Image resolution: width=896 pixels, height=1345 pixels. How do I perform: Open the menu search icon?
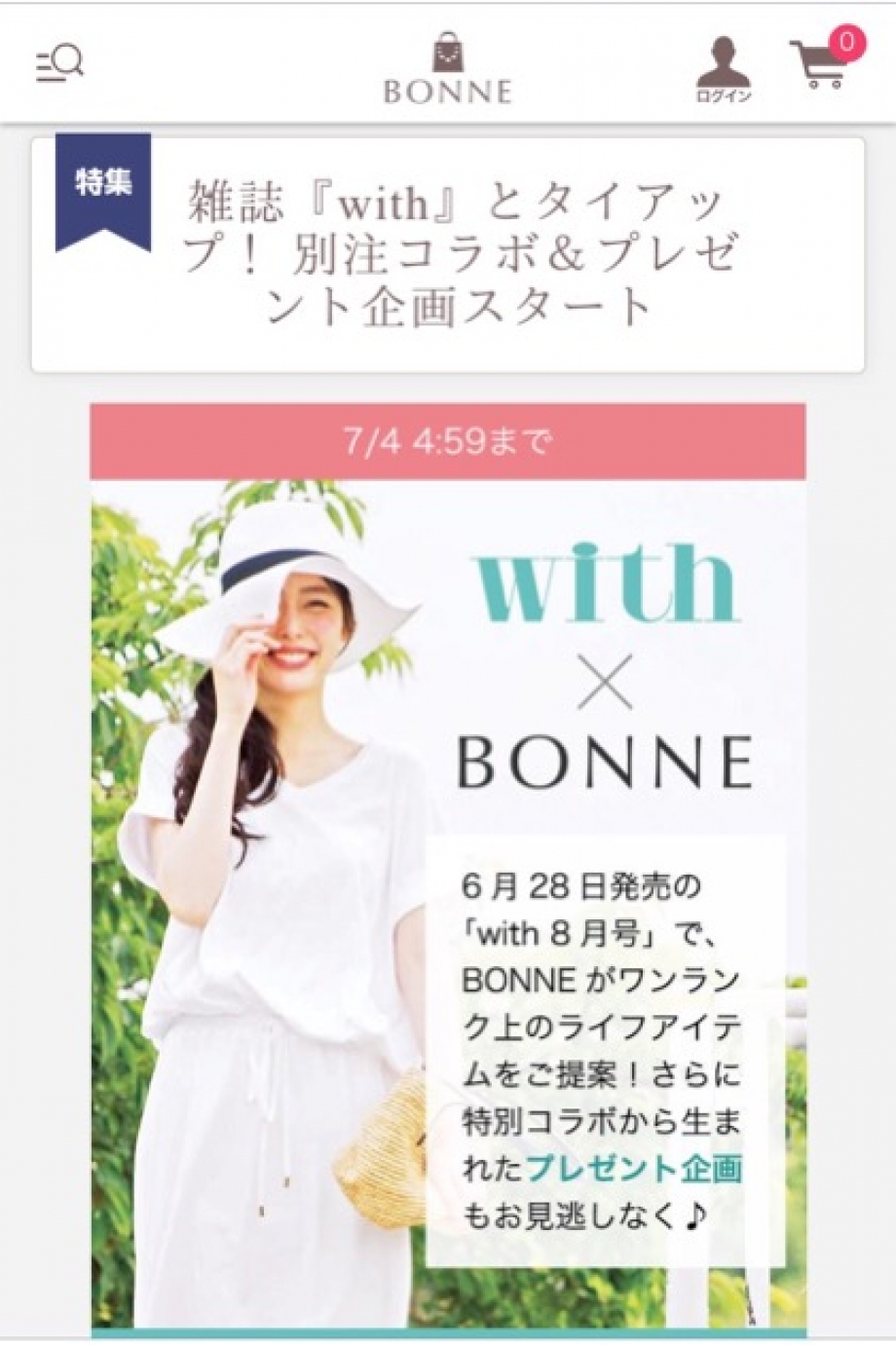coord(59,65)
